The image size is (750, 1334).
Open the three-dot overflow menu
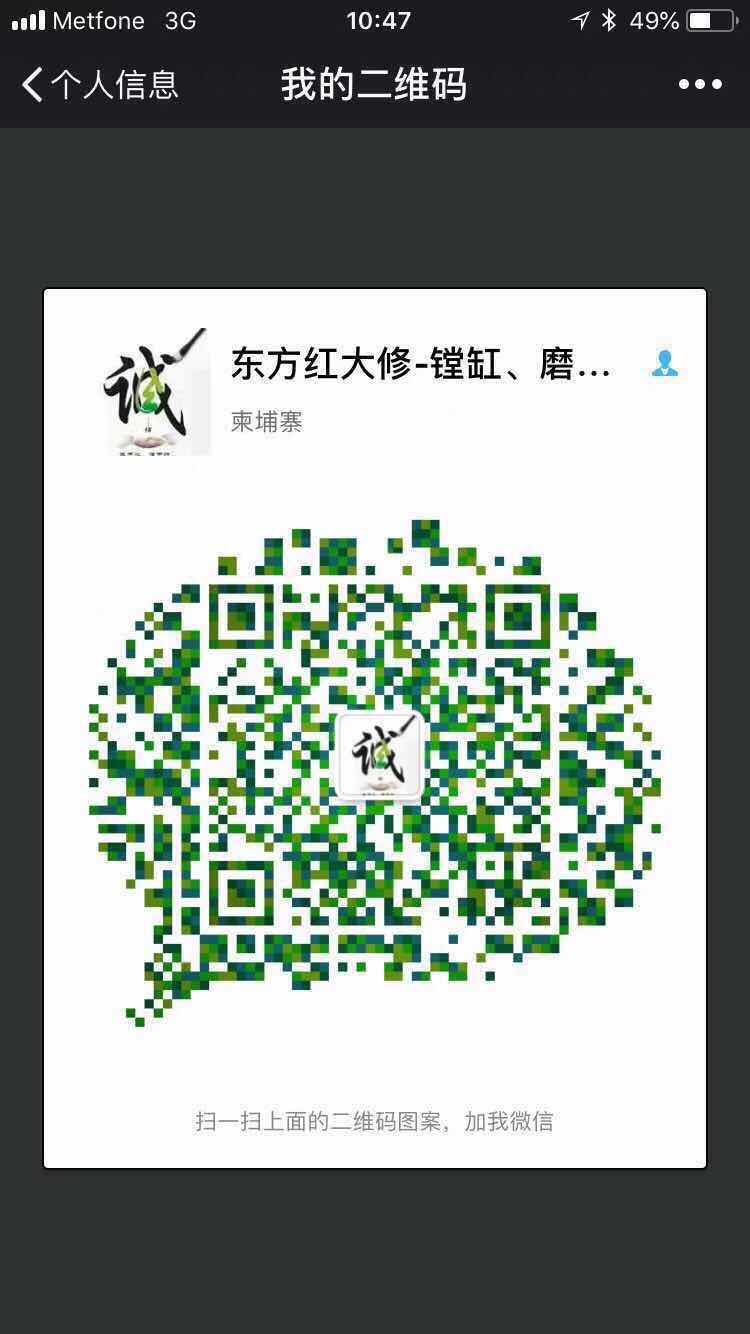pyautogui.click(x=700, y=85)
